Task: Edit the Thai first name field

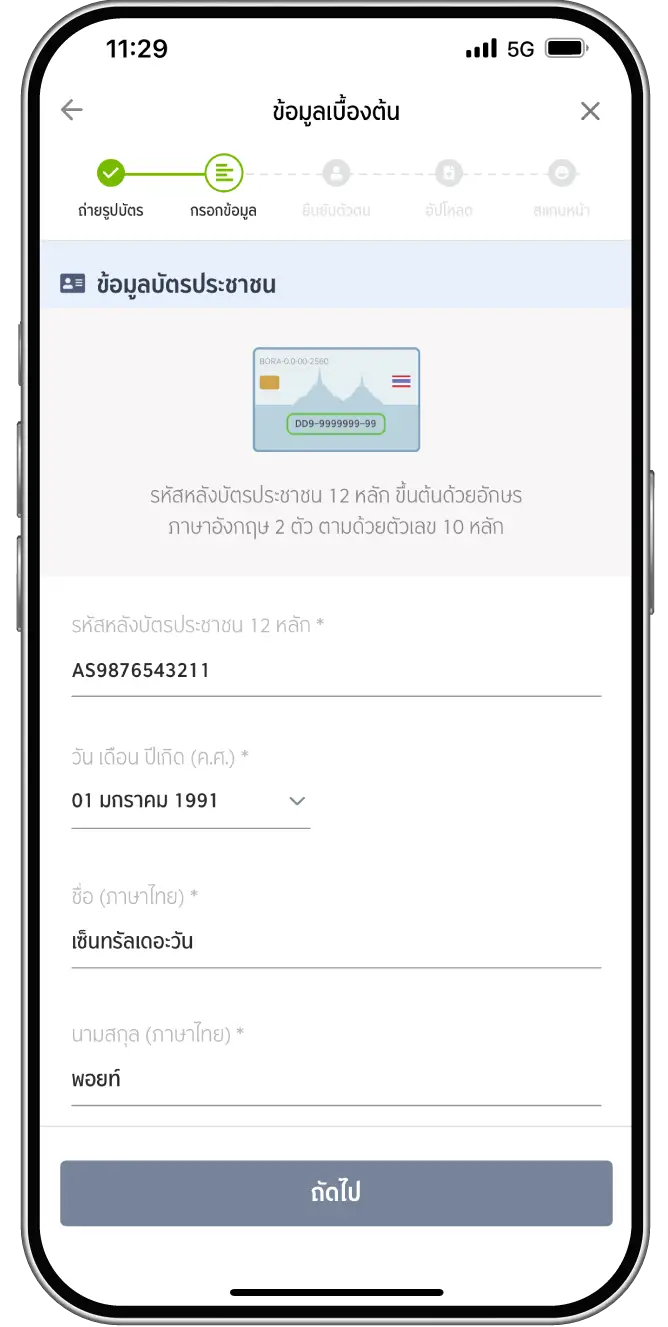Action: [x=335, y=941]
